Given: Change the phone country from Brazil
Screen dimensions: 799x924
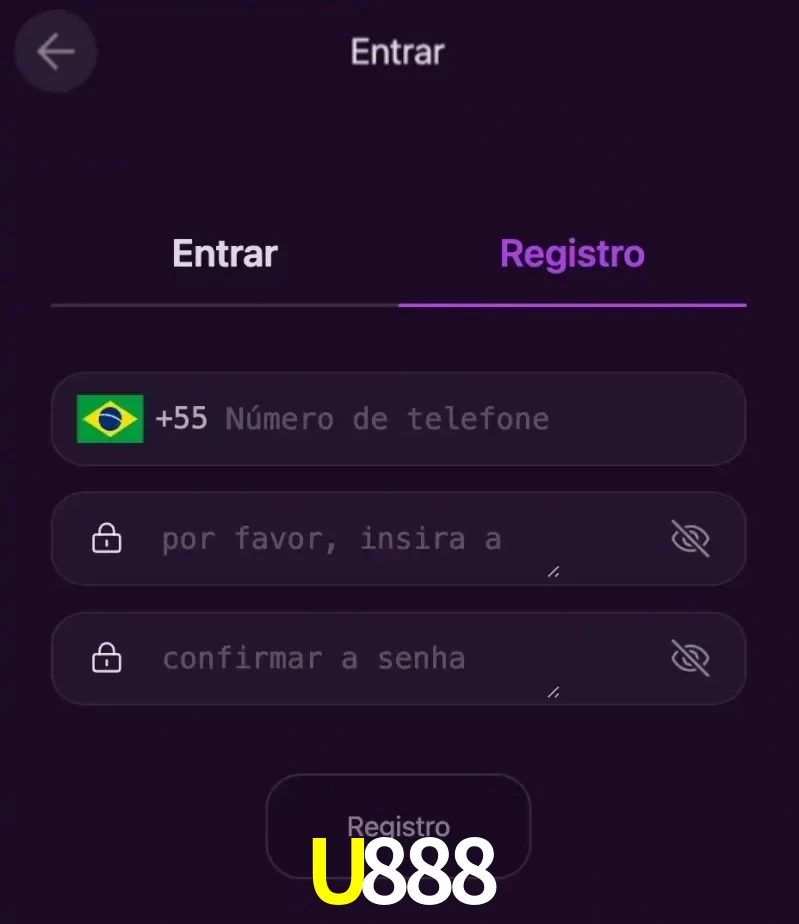Looking at the screenshot, I should [110, 419].
